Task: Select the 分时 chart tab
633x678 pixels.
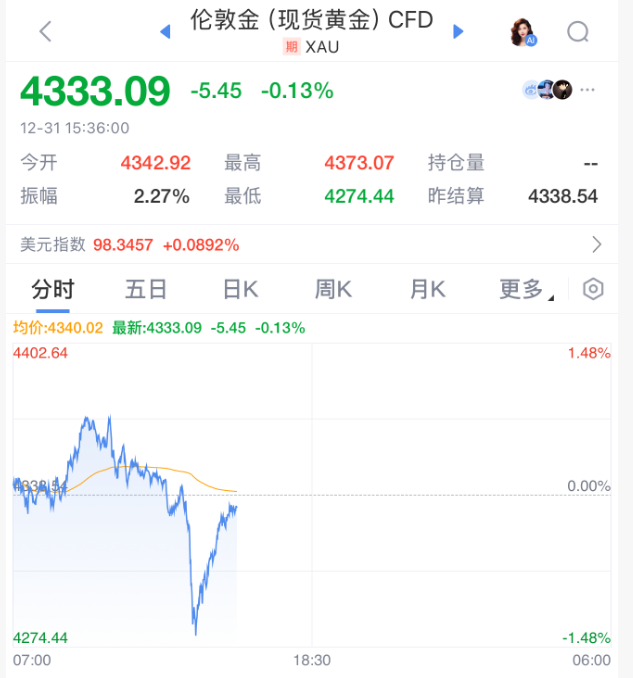Action: coord(52,290)
